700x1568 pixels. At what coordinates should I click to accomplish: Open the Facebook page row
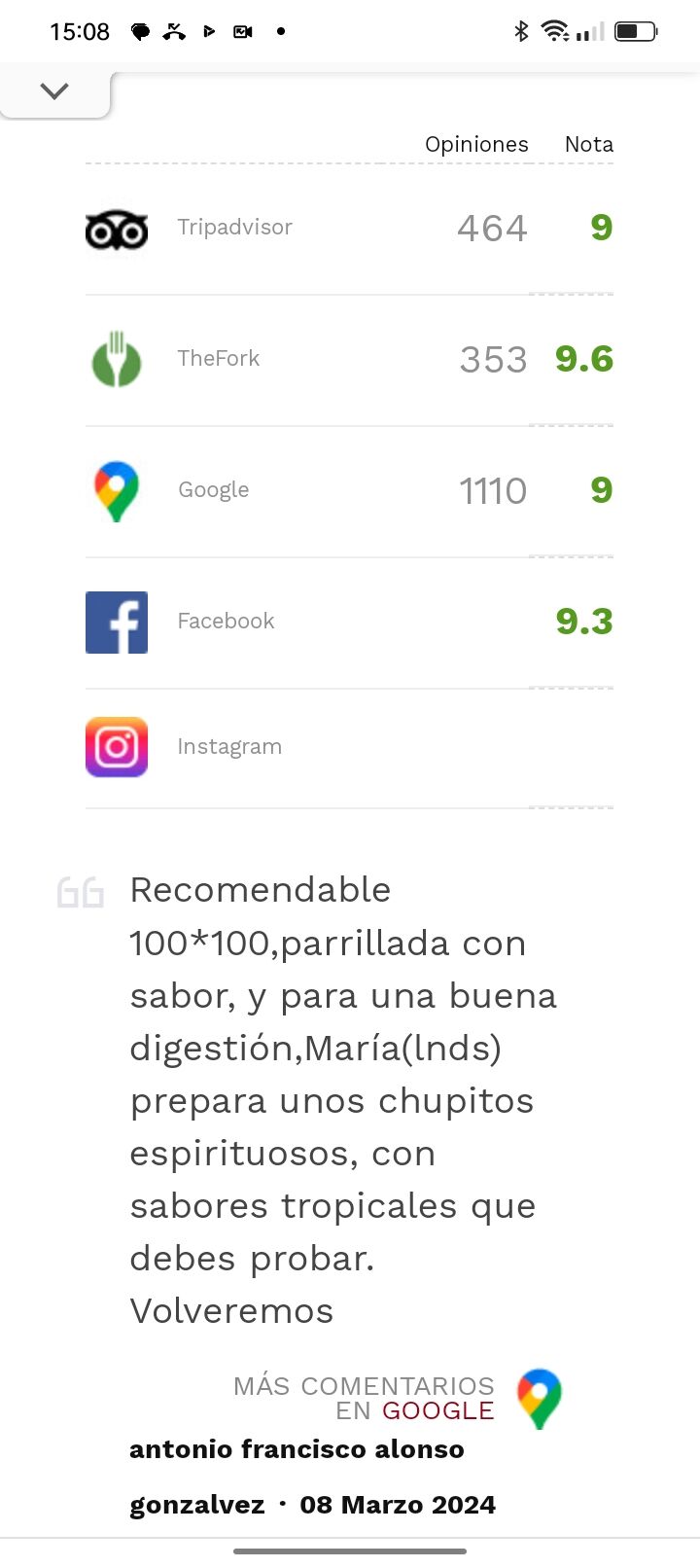[x=226, y=622]
